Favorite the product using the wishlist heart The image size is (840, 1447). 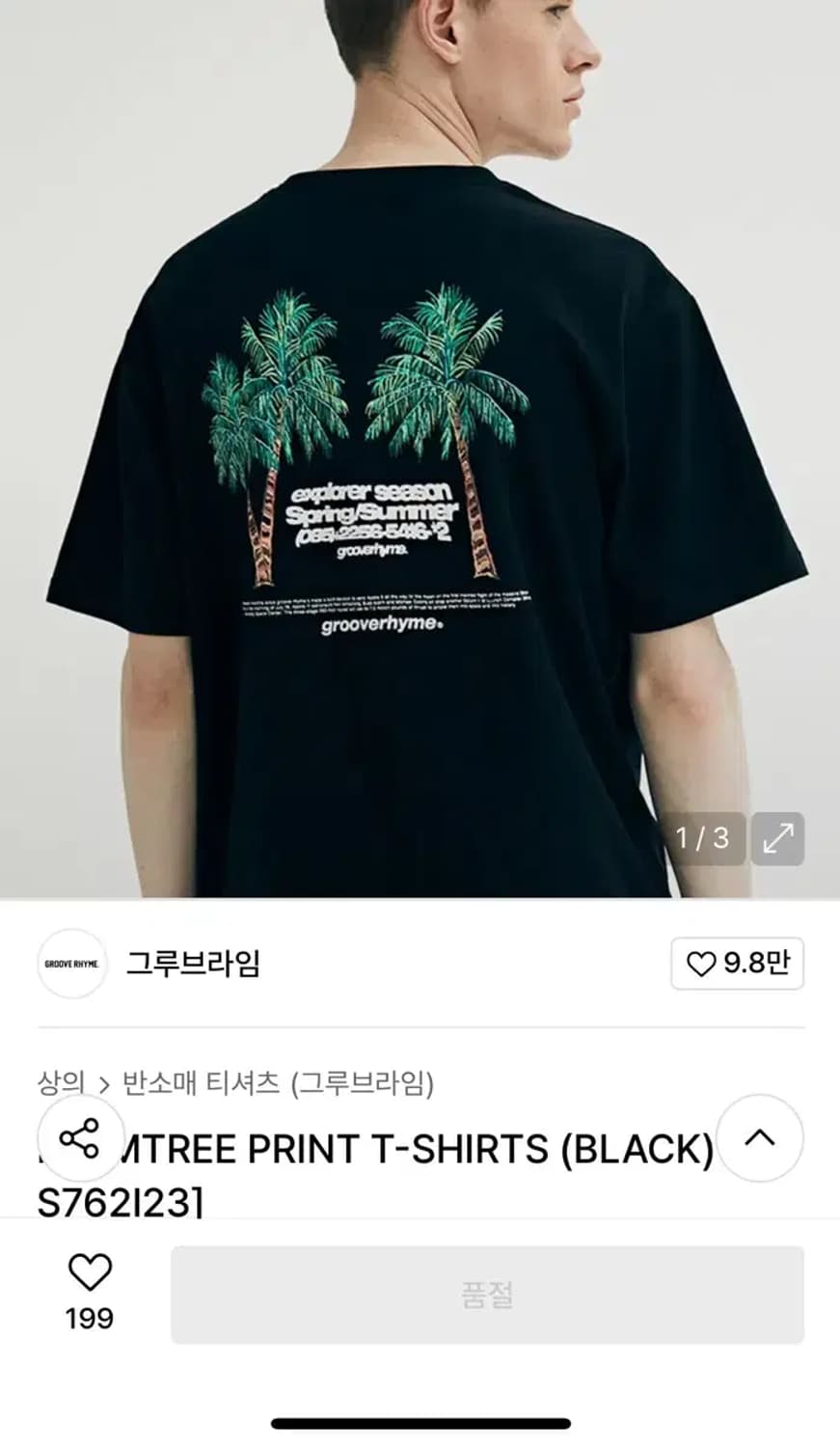[x=90, y=1273]
